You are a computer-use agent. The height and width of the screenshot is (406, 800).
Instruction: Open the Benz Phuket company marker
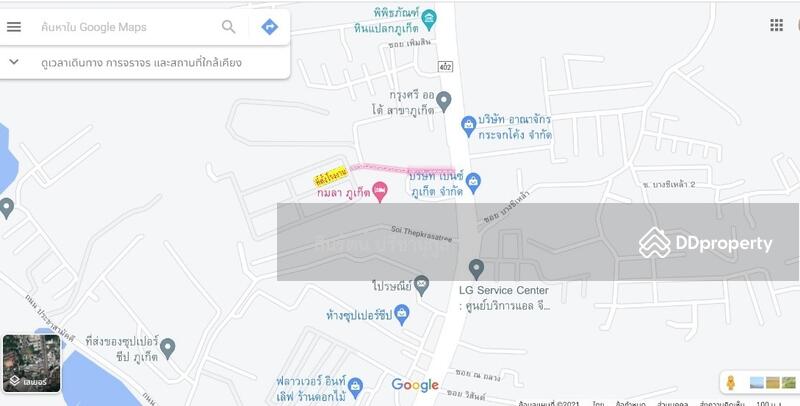pos(473,181)
